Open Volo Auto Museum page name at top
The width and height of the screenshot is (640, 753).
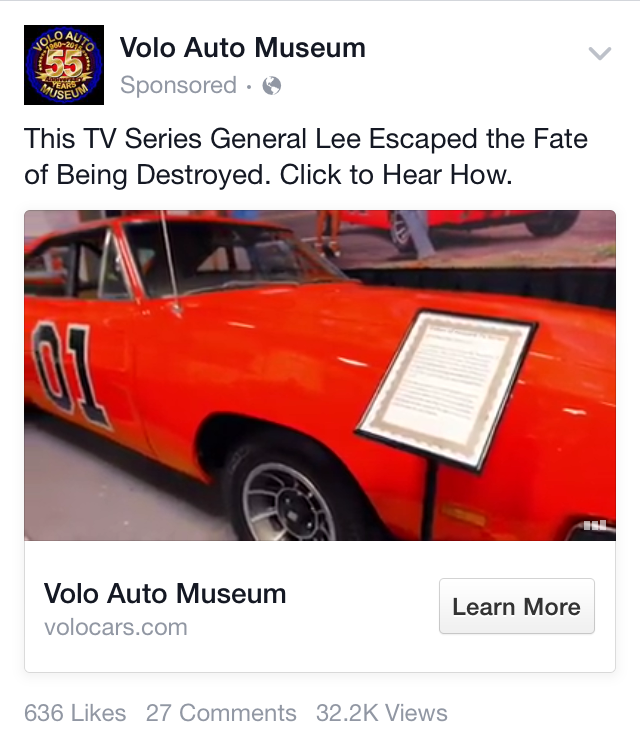pos(242,48)
